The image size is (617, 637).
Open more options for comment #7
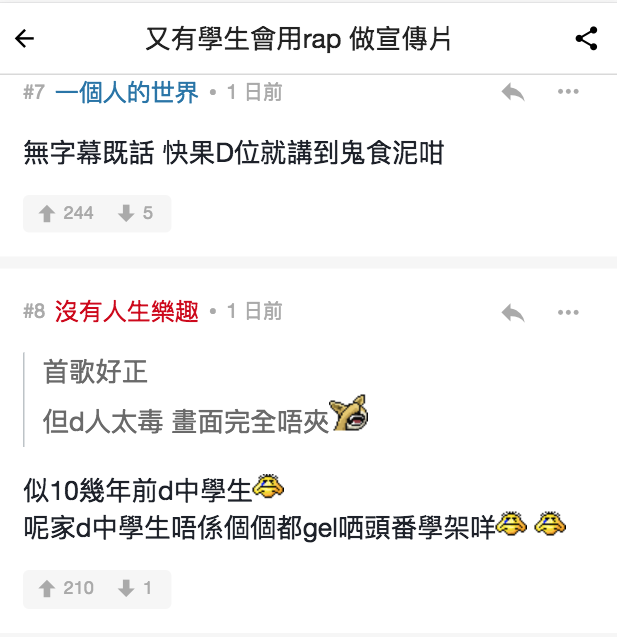pos(568,93)
